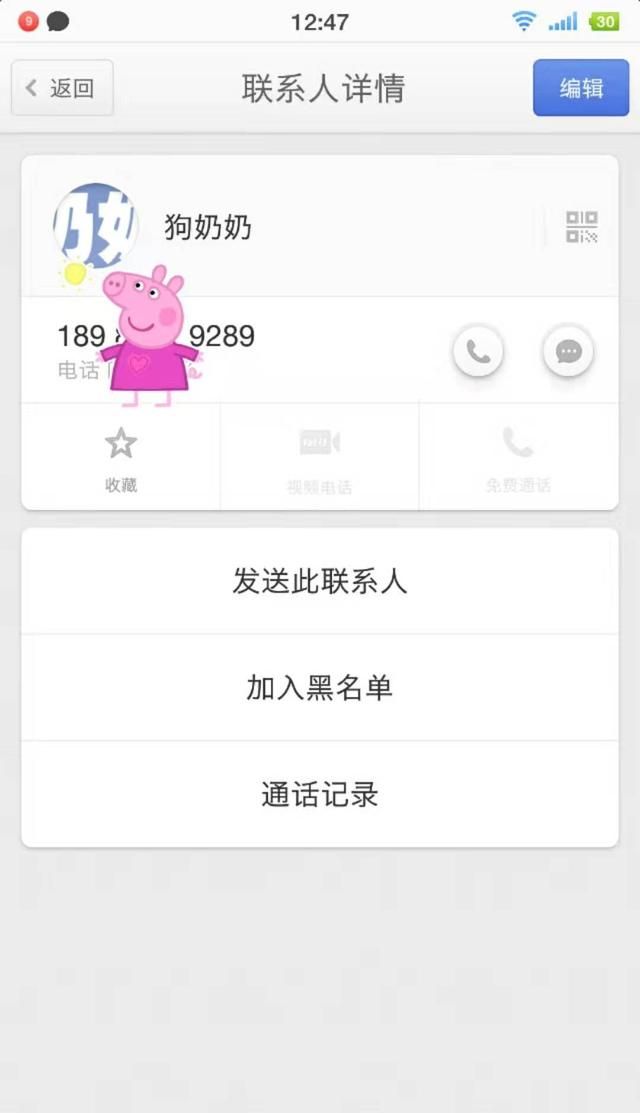
Task: Open 通话记录 call history
Action: click(x=320, y=795)
